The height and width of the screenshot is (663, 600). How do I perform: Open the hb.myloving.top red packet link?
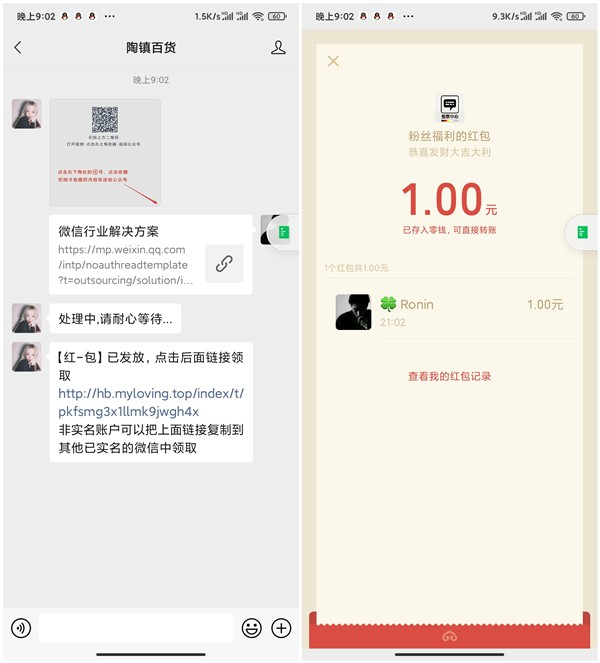[x=150, y=402]
